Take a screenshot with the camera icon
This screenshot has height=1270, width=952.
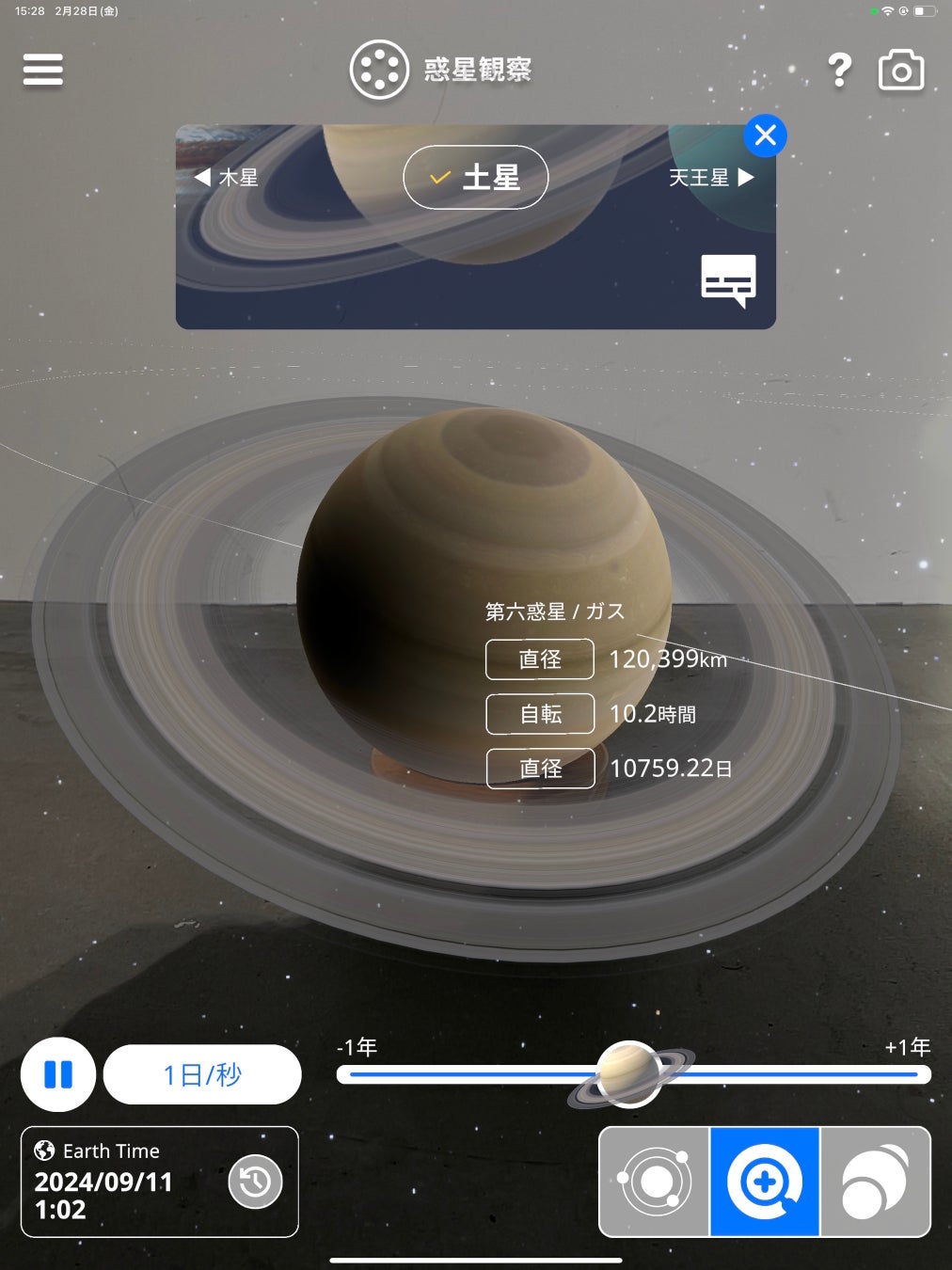[x=901, y=71]
